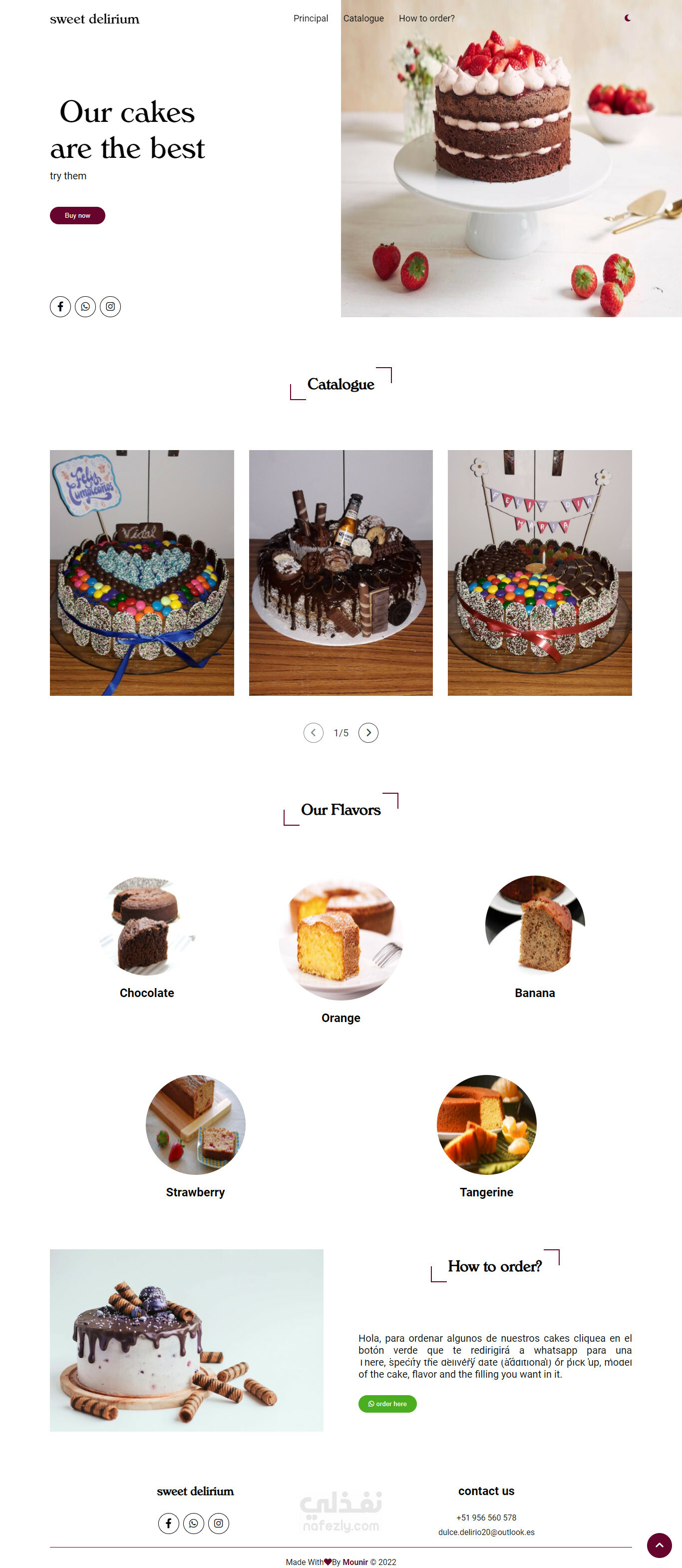Open WhatsApp icon in the hero section
682x1568 pixels.
coord(85,306)
